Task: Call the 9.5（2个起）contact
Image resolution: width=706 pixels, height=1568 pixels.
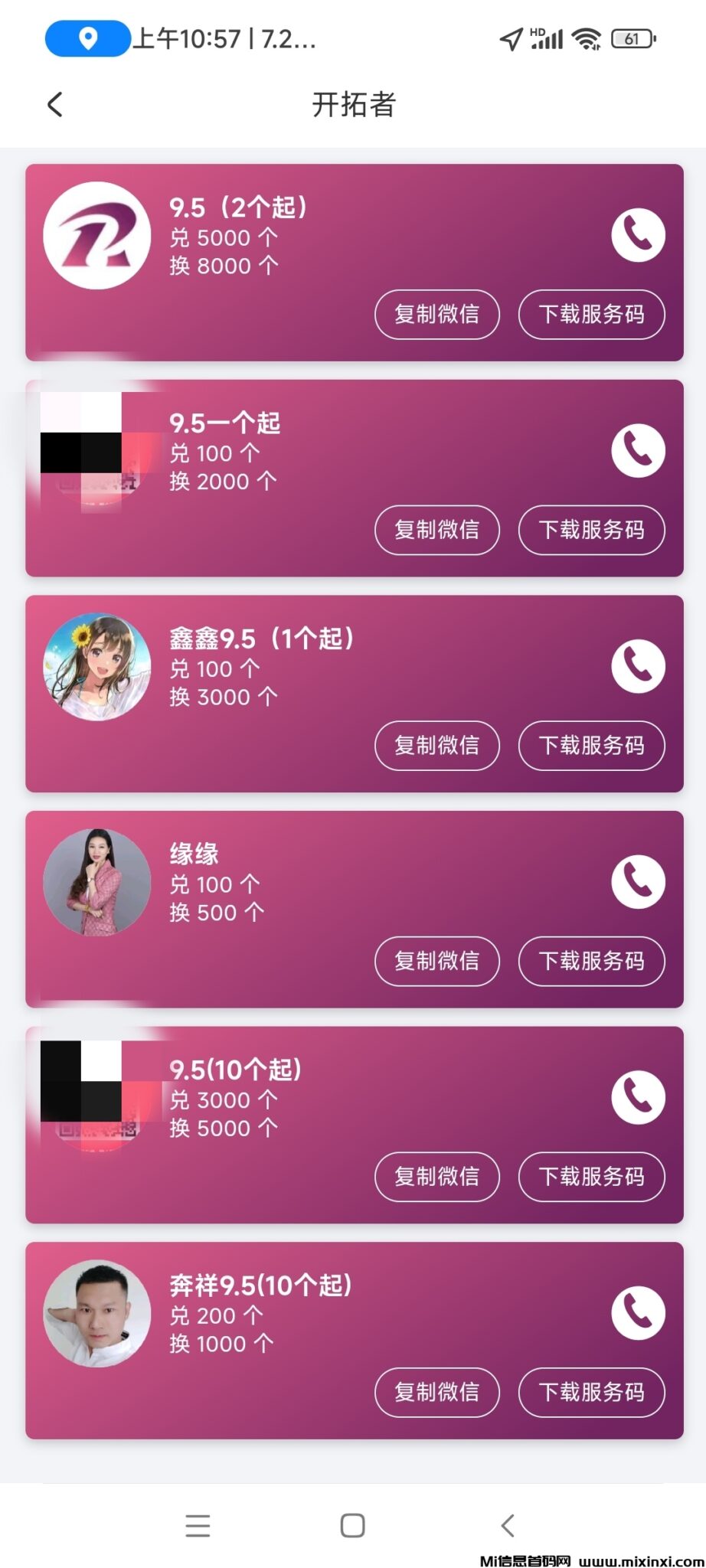Action: tap(638, 235)
